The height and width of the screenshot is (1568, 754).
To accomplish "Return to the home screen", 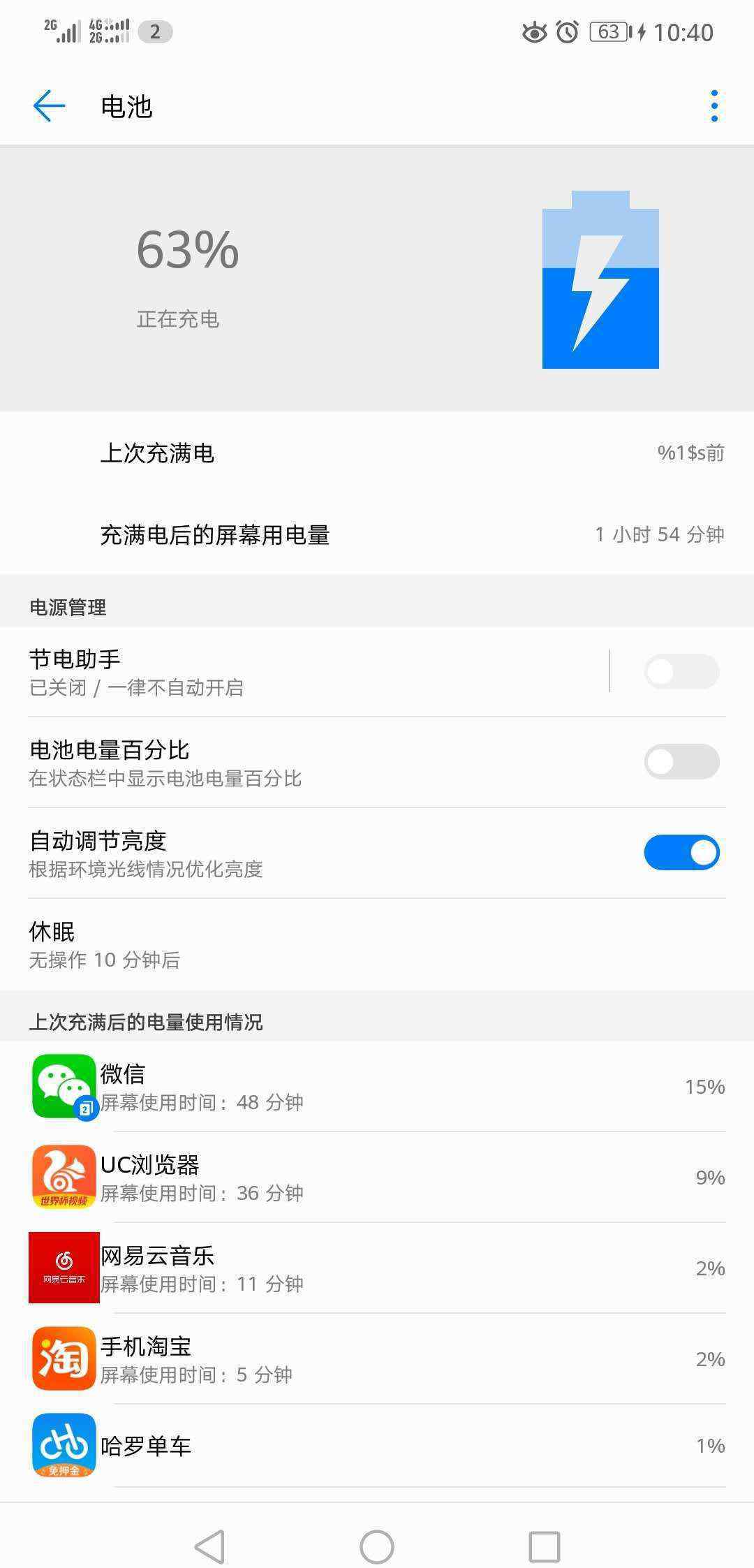I will click(x=377, y=1546).
